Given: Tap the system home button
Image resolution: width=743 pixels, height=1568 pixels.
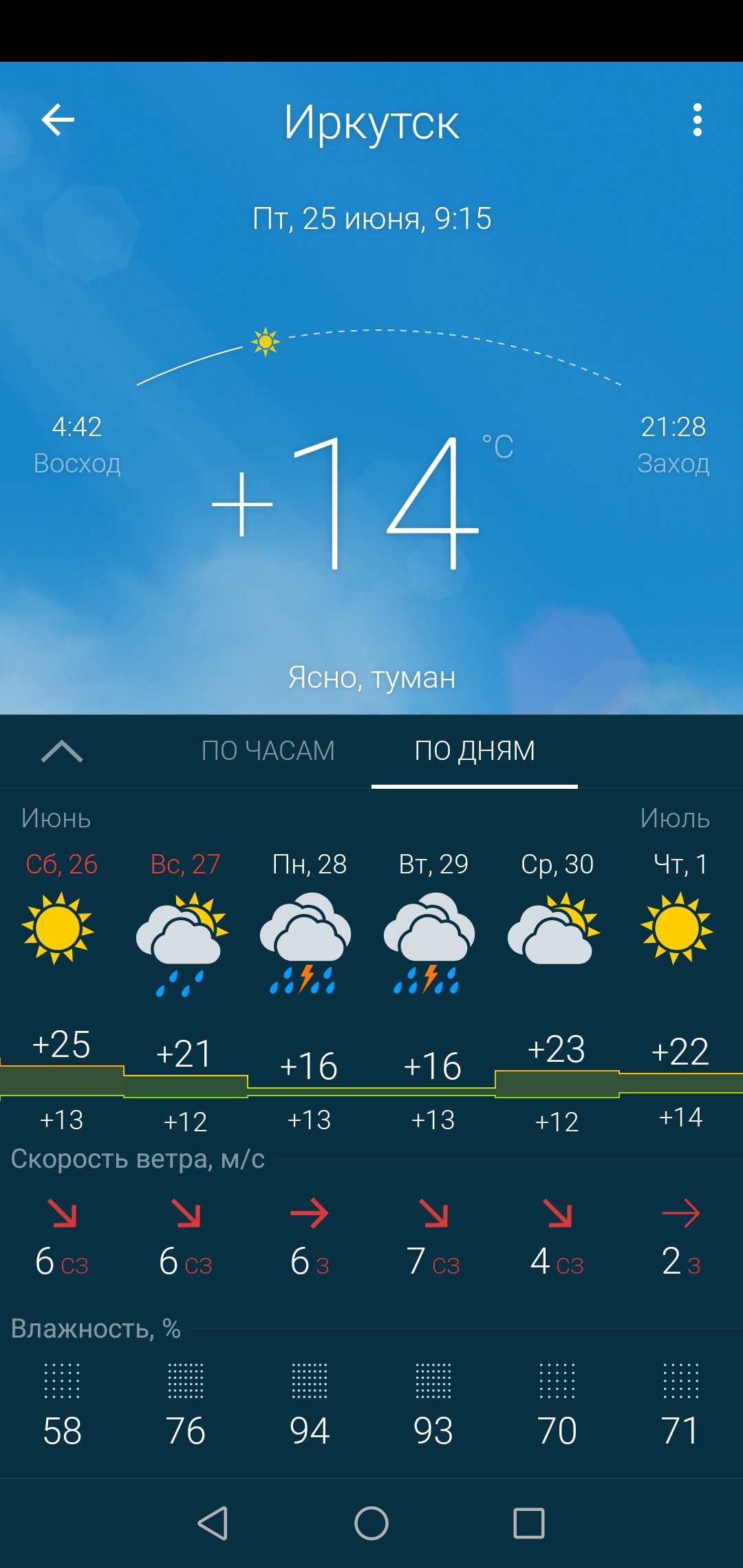Looking at the screenshot, I should (x=371, y=1523).
